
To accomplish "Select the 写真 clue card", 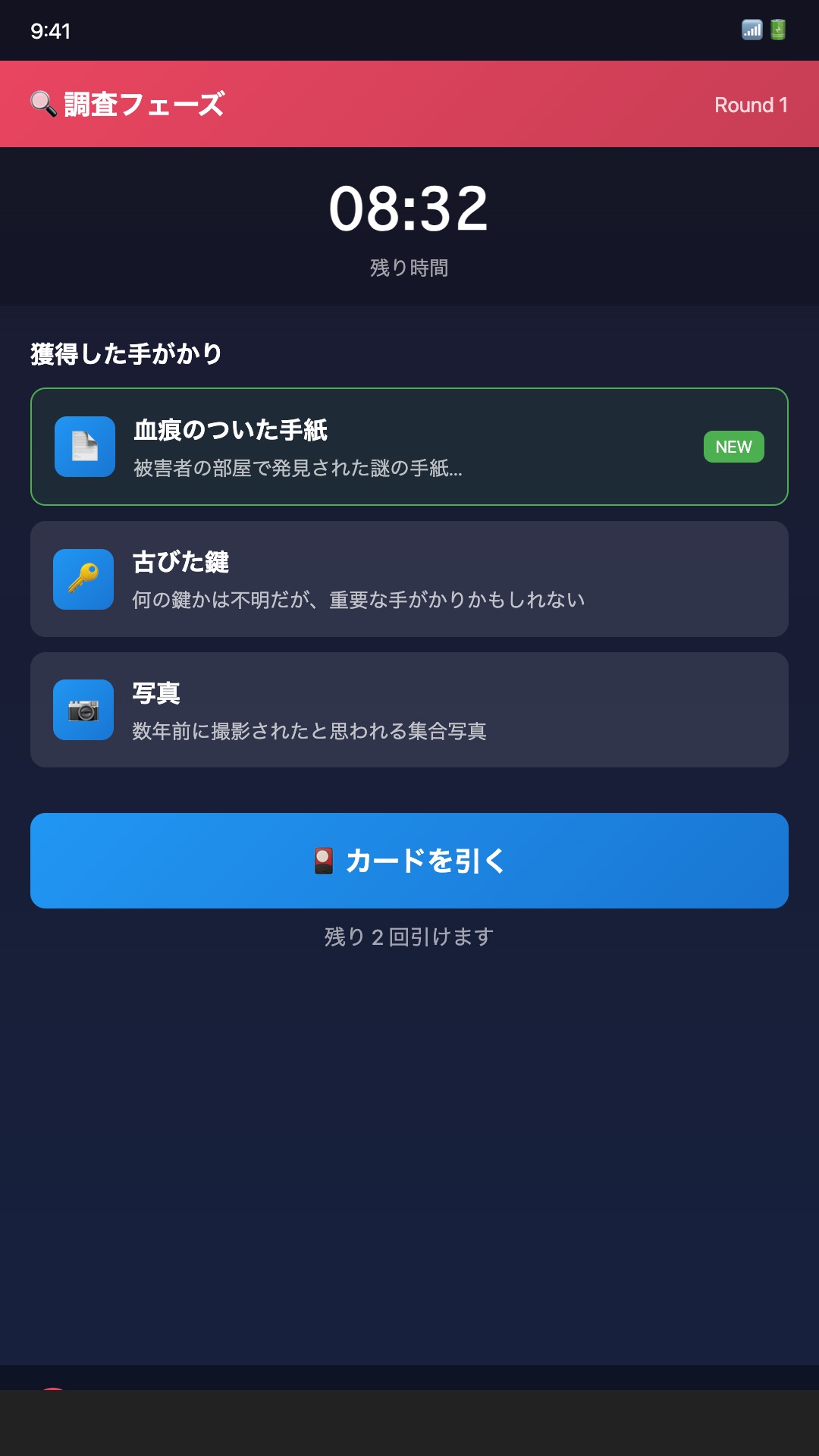I will click(x=409, y=710).
